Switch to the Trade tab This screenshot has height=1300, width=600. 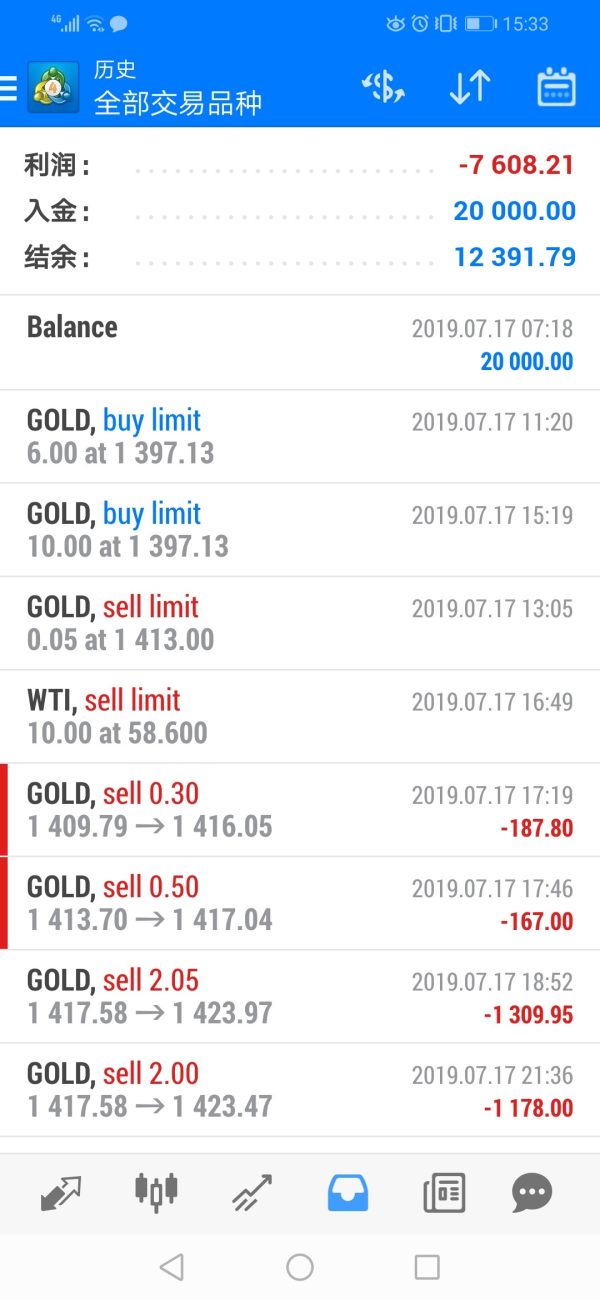[251, 1191]
